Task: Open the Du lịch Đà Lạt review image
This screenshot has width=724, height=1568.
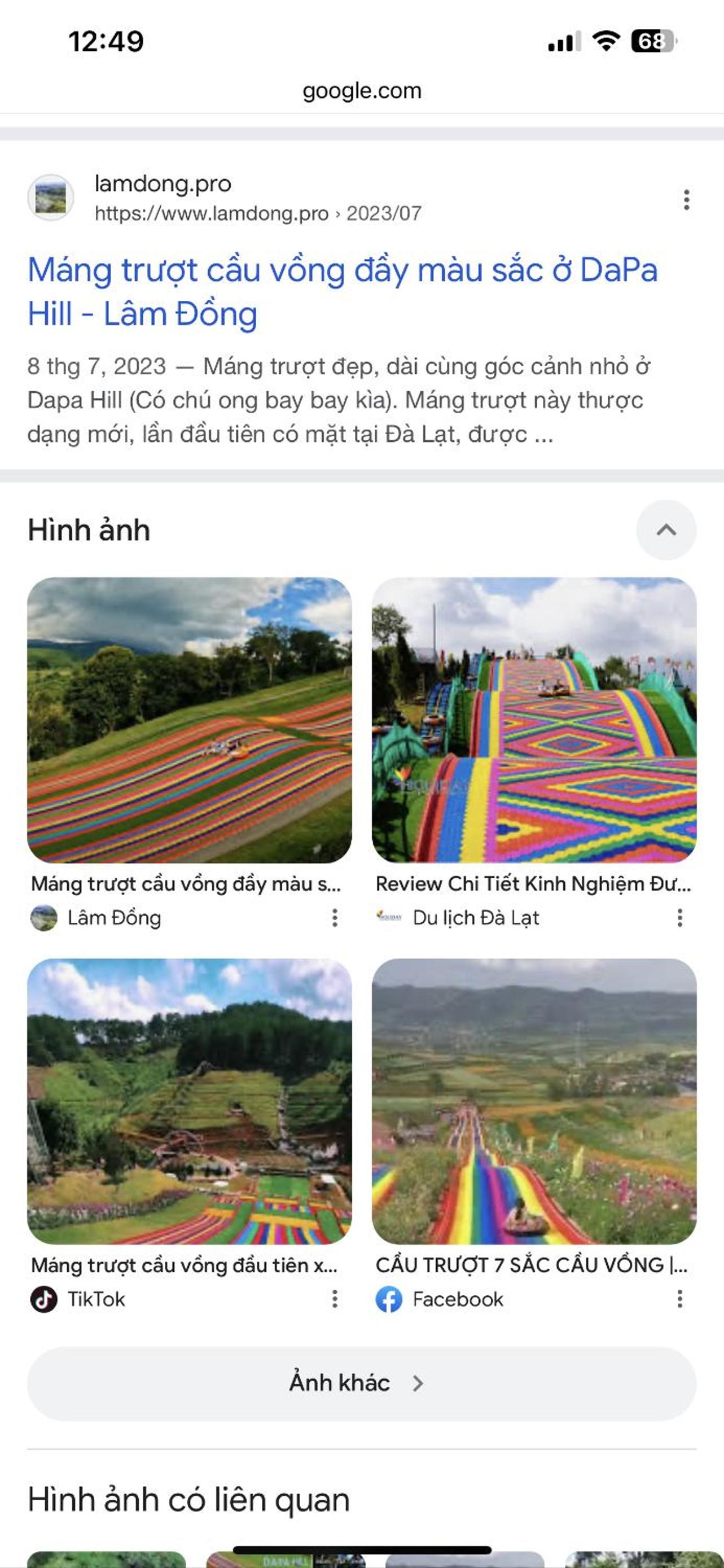Action: [x=534, y=720]
